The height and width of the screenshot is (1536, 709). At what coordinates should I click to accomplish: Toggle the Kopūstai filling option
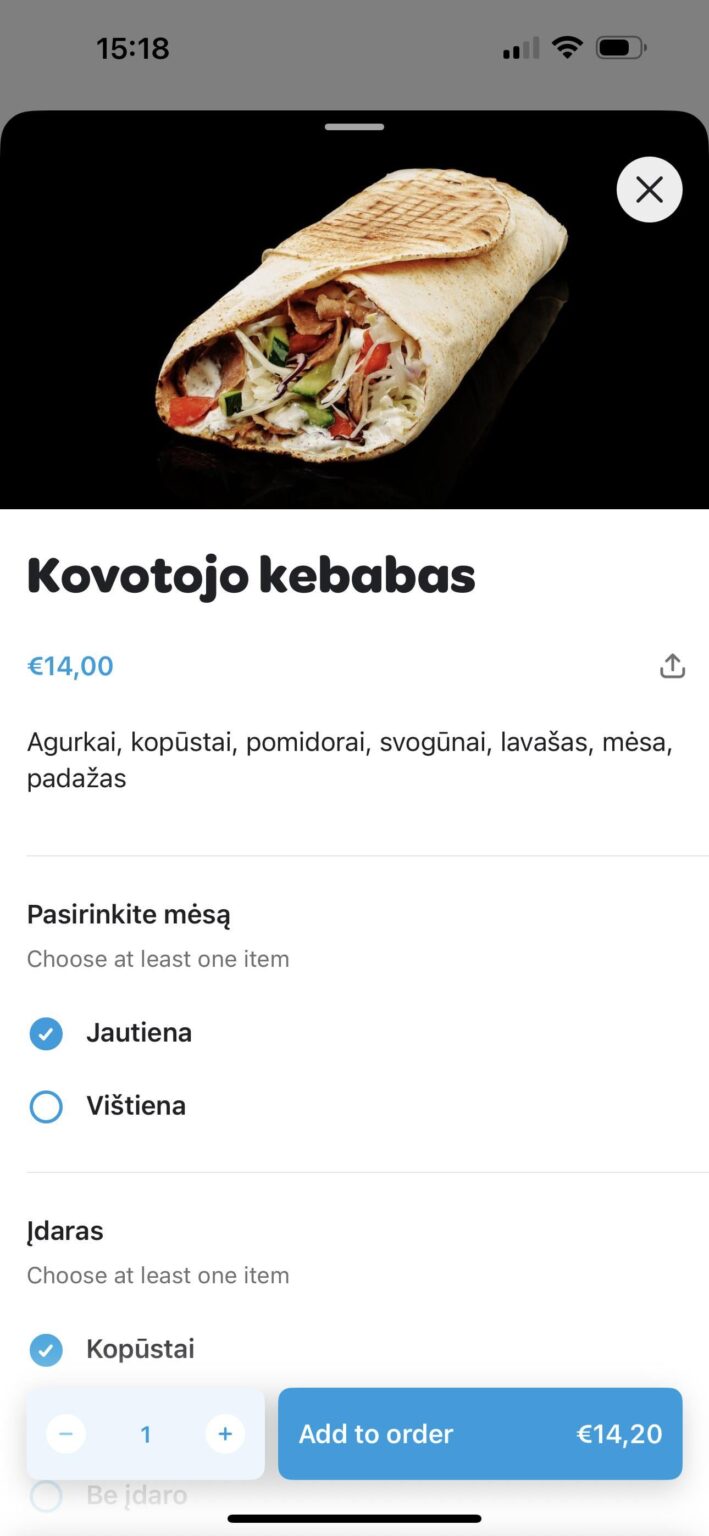point(46,1350)
